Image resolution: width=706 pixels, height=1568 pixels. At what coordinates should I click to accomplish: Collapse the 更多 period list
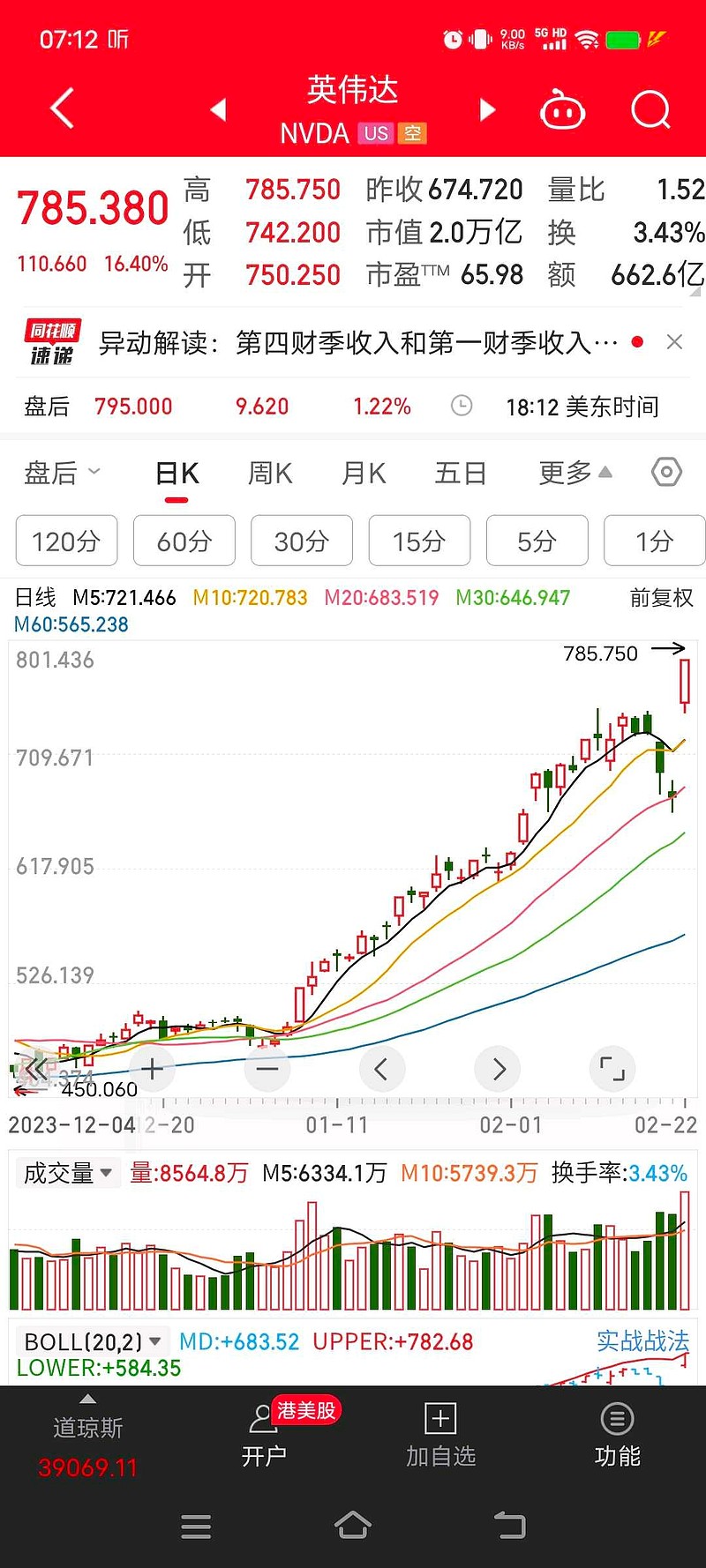pyautogui.click(x=574, y=473)
